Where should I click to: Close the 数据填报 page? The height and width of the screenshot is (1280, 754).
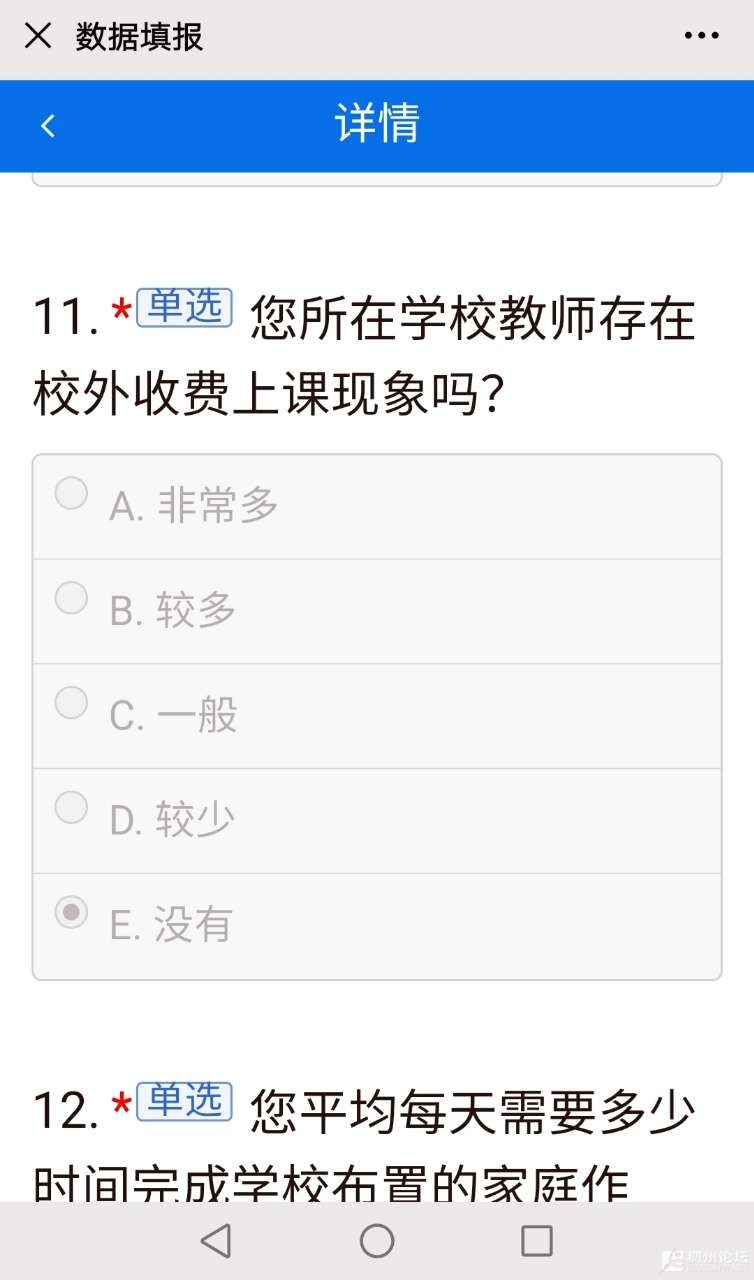click(x=38, y=36)
